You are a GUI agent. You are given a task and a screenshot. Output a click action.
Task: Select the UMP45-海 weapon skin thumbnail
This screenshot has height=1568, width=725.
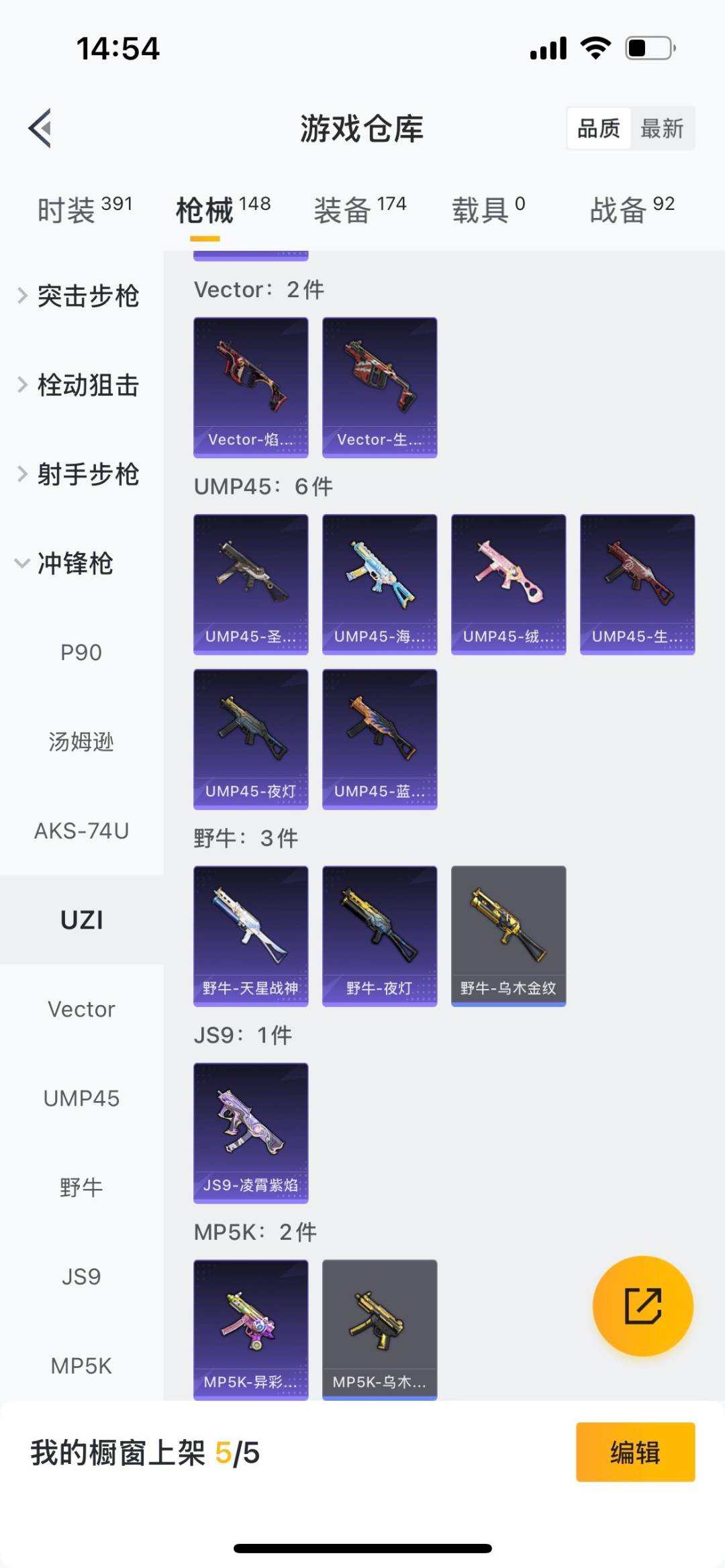(379, 580)
